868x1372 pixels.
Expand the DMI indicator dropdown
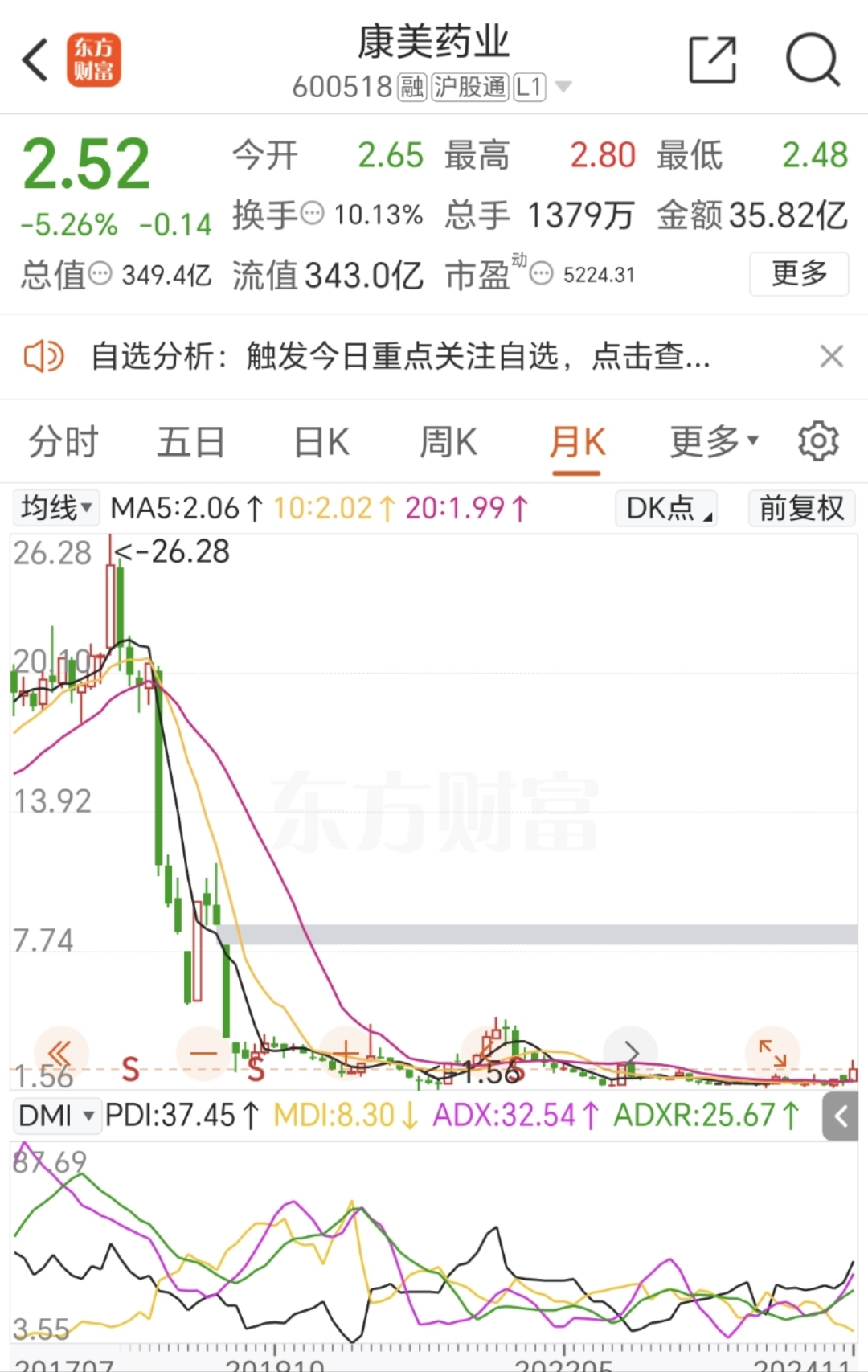click(x=55, y=1116)
